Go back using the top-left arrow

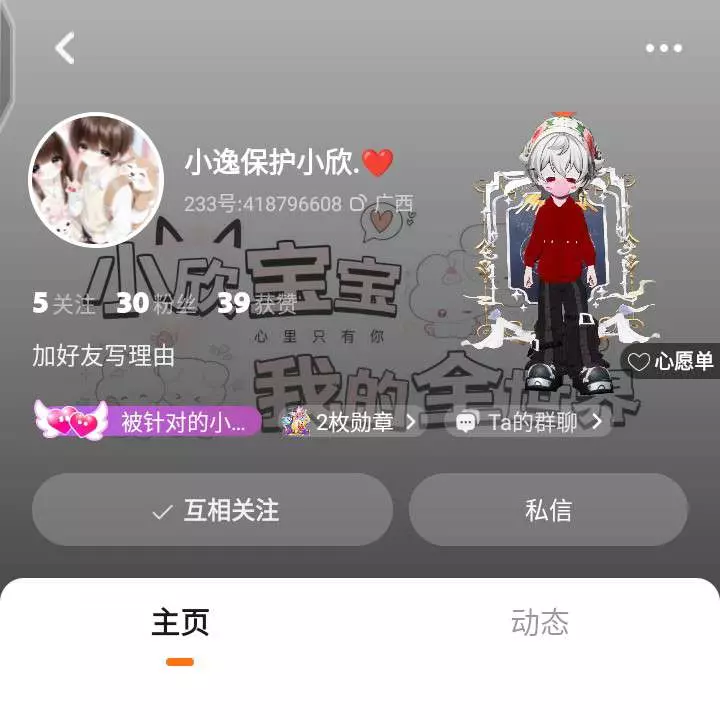(65, 48)
